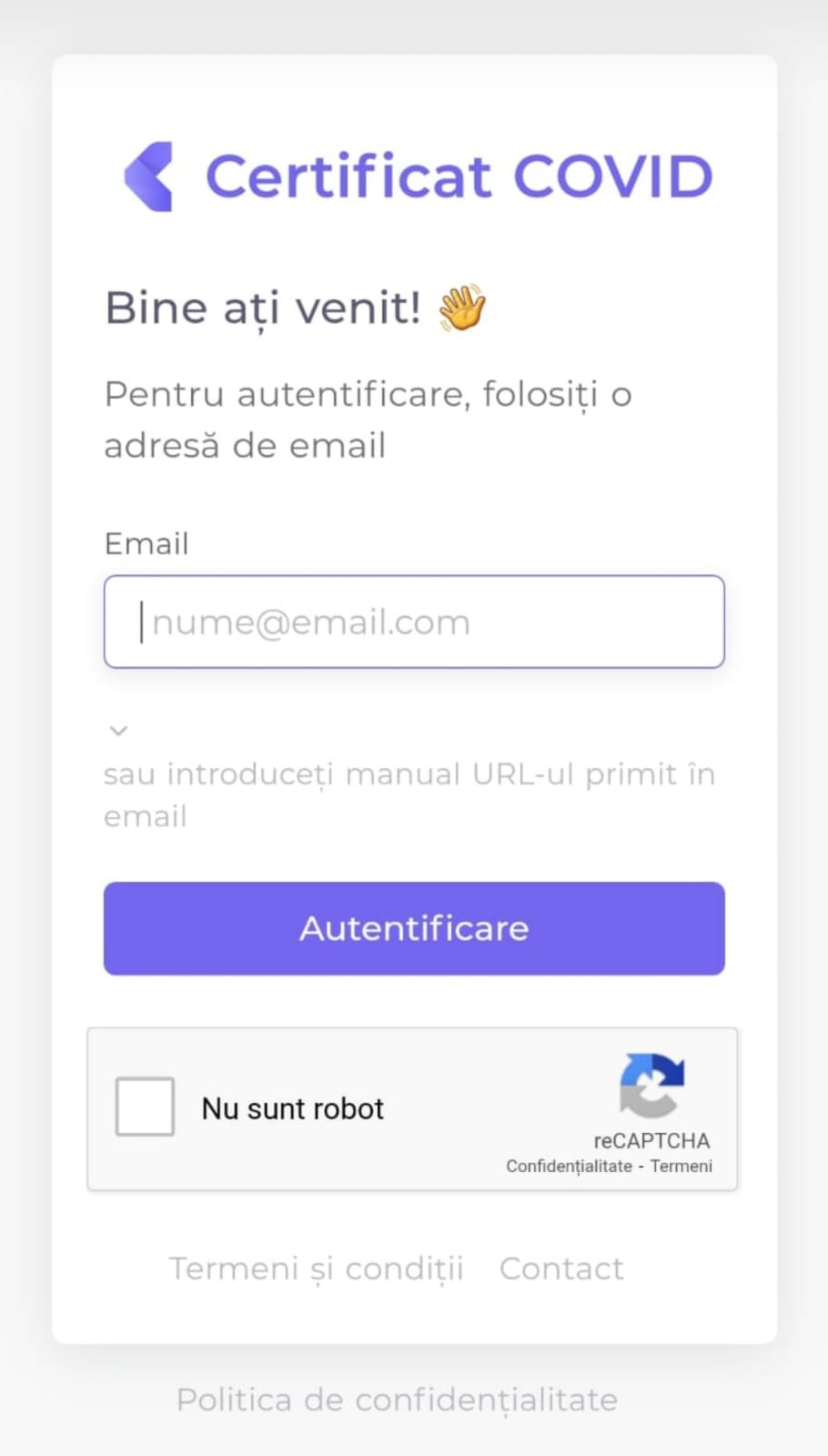This screenshot has width=828, height=1456.
Task: View Politica de confidențialitate
Action: pos(397,1400)
